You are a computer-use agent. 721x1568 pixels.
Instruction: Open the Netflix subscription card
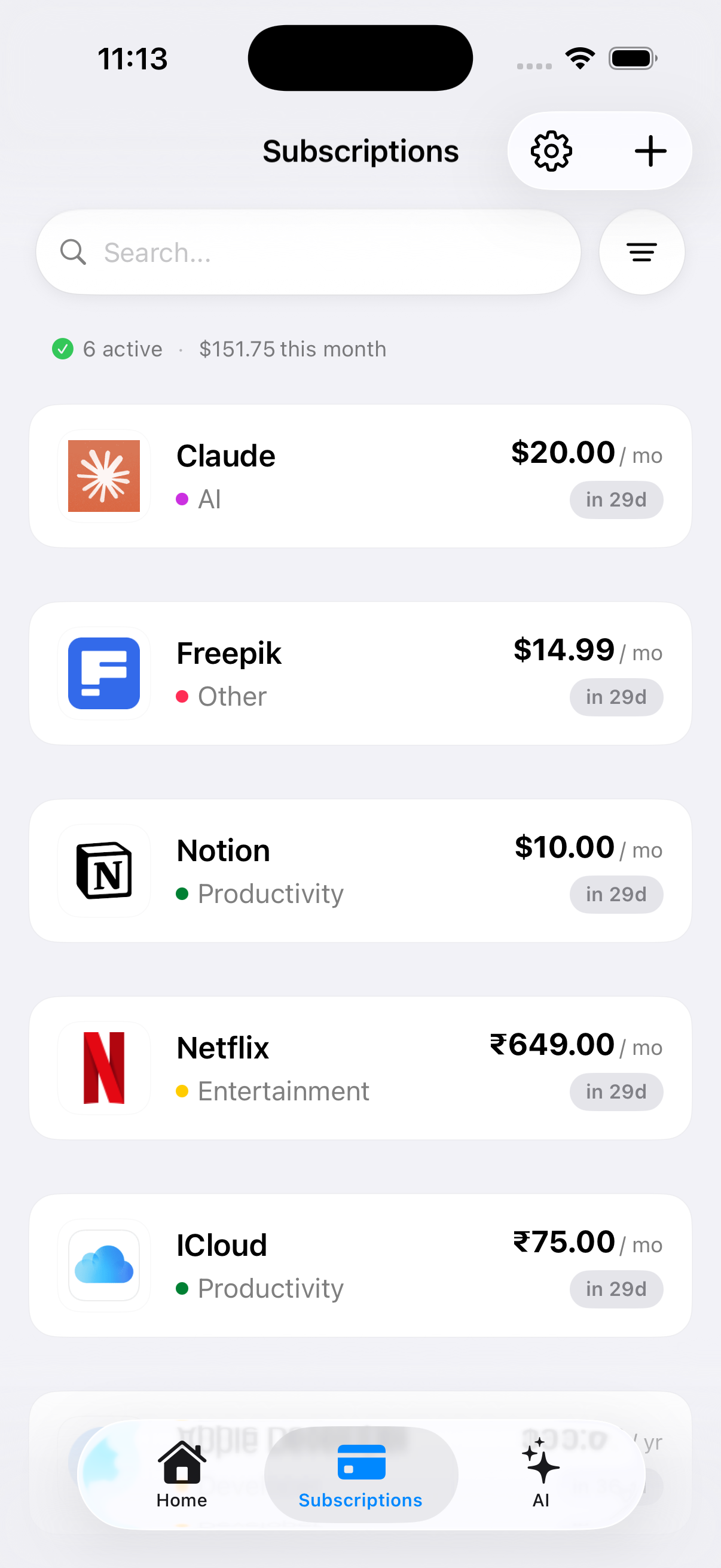tap(360, 1067)
